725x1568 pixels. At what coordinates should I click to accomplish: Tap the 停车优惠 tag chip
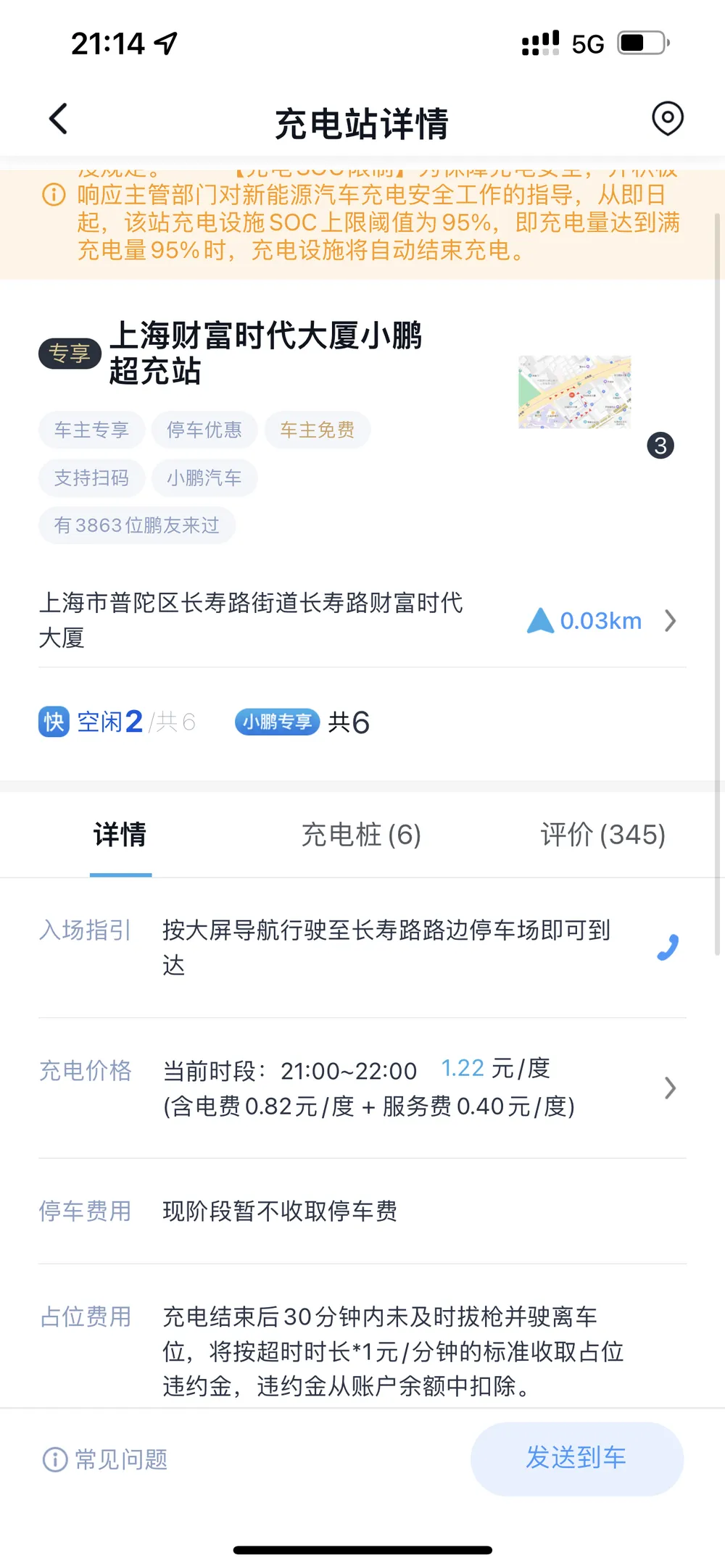coord(204,430)
